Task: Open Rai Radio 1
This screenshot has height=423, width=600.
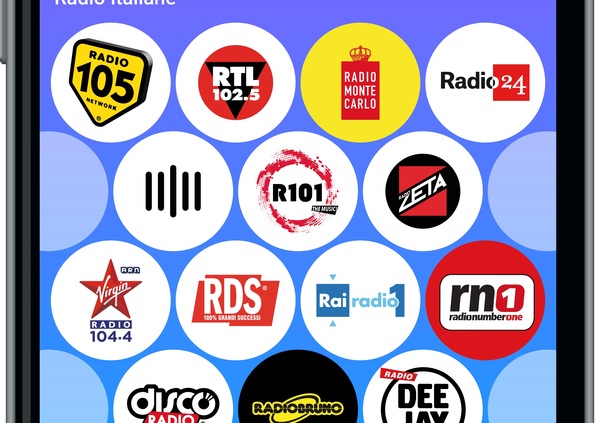Action: click(x=360, y=300)
